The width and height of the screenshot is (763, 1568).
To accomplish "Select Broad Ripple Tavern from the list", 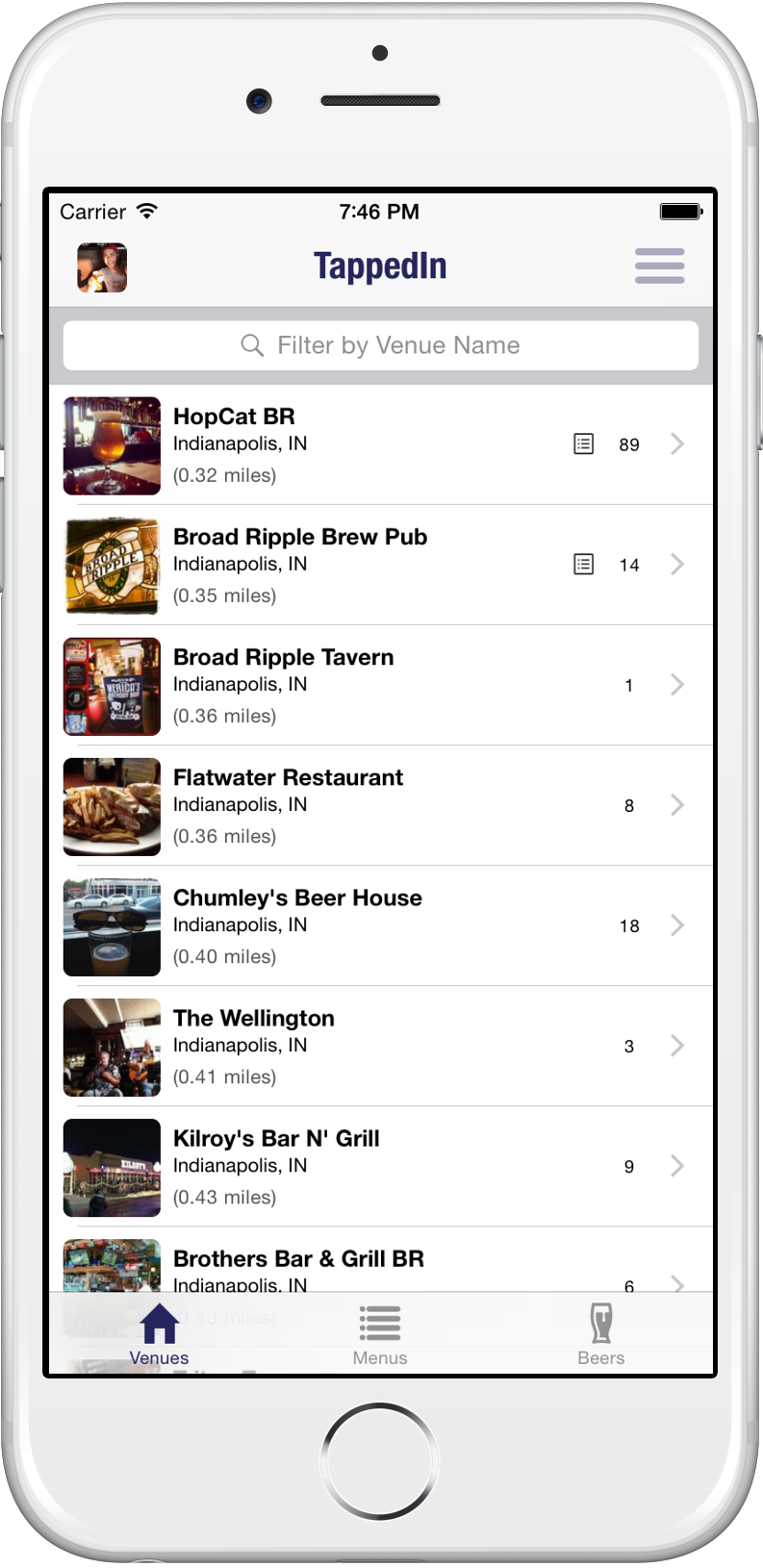I will [381, 685].
